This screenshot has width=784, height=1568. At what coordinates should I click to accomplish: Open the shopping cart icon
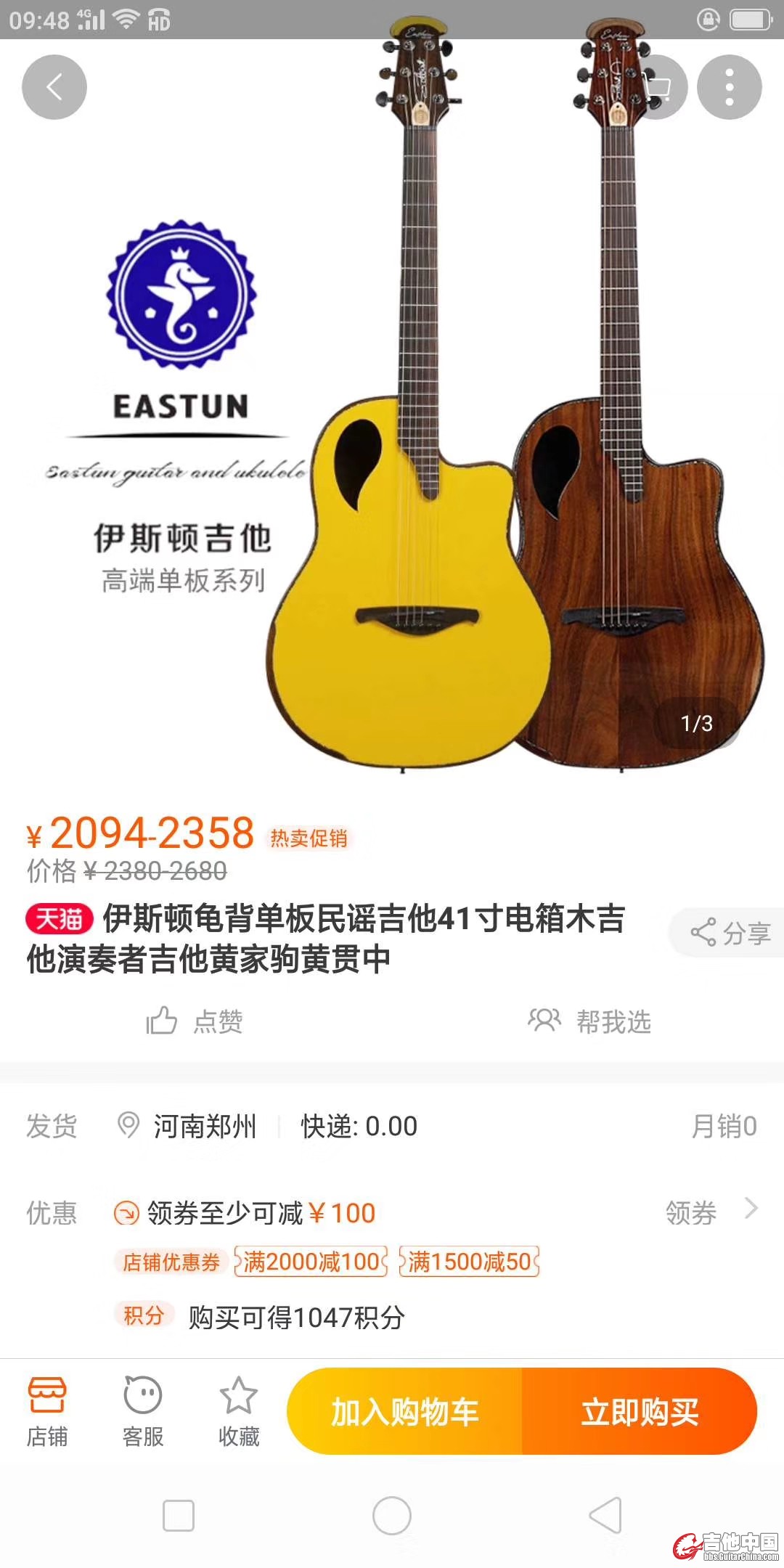[x=658, y=87]
